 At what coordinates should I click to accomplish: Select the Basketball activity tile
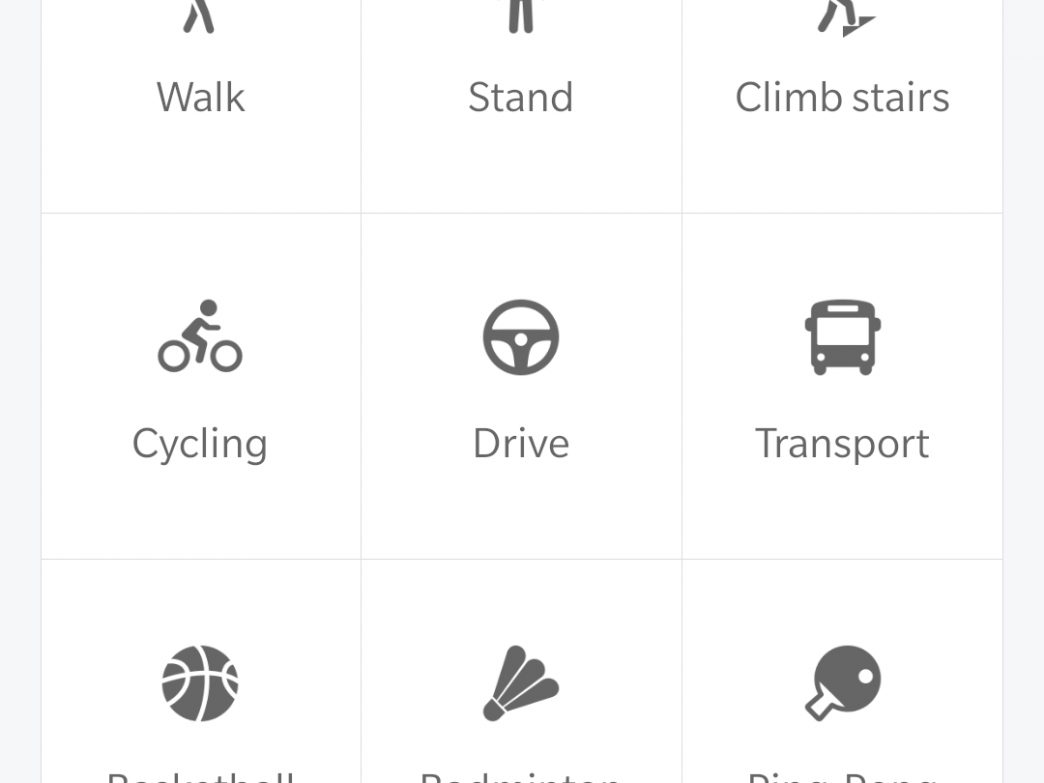point(200,690)
